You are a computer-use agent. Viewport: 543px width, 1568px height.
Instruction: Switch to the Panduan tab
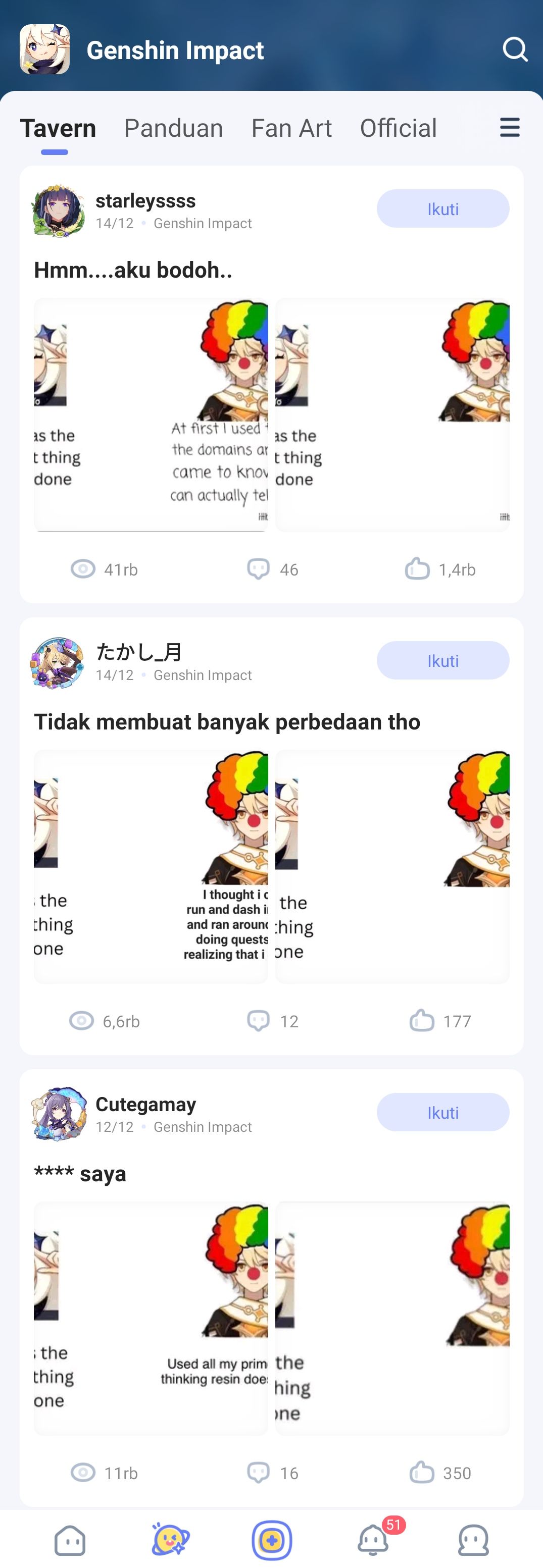173,128
